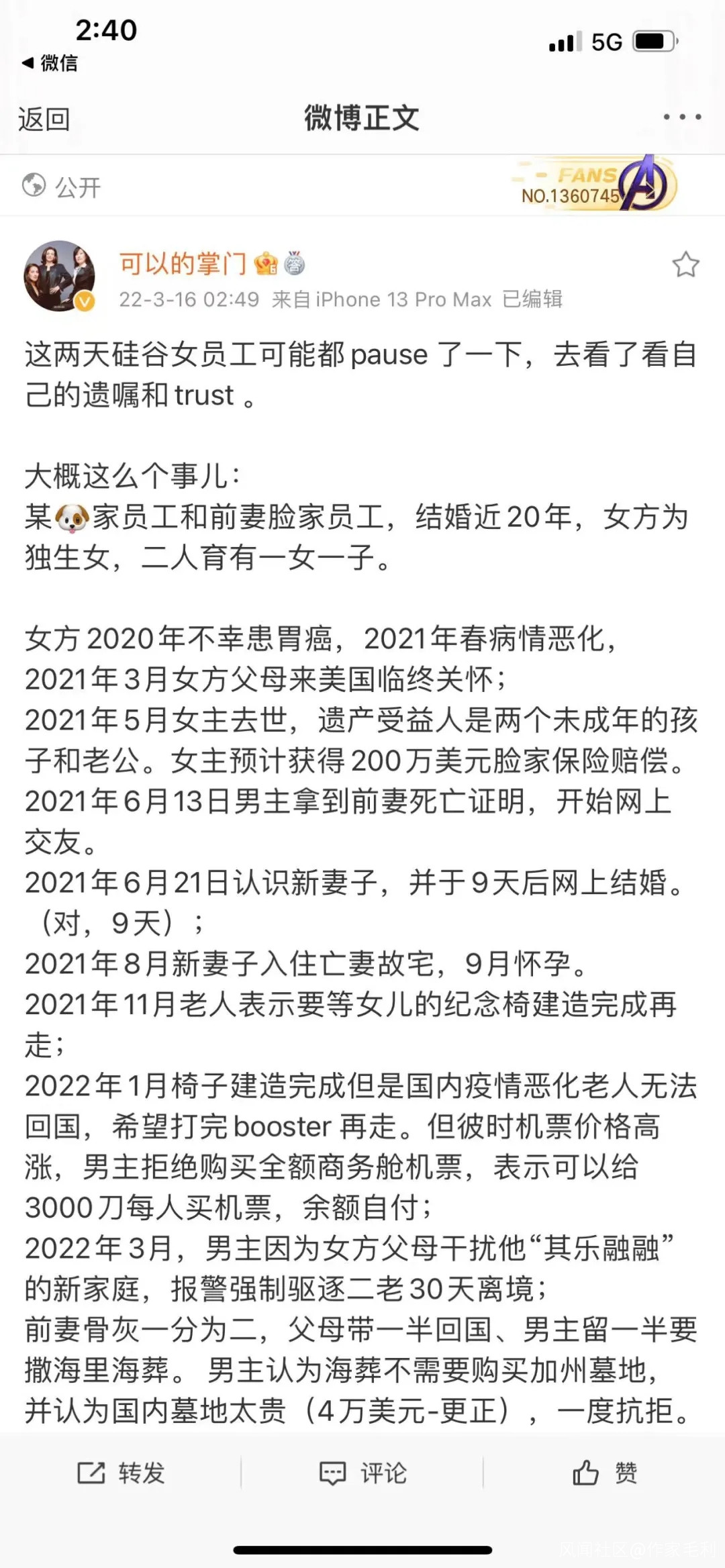The width and height of the screenshot is (725, 1568).
Task: Open the 可以的掌门 username link
Action: 183,264
